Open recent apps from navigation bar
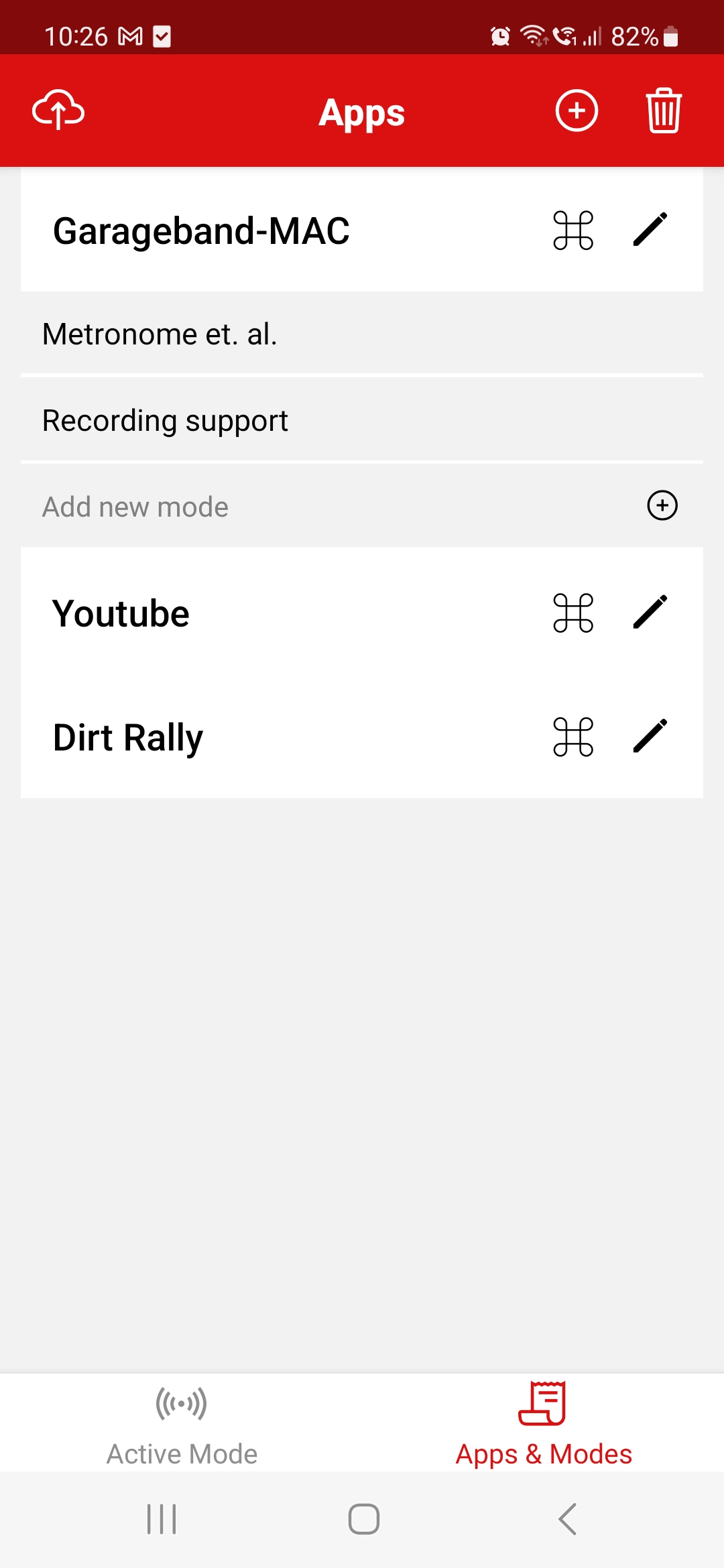This screenshot has width=724, height=1568. coord(162,1518)
